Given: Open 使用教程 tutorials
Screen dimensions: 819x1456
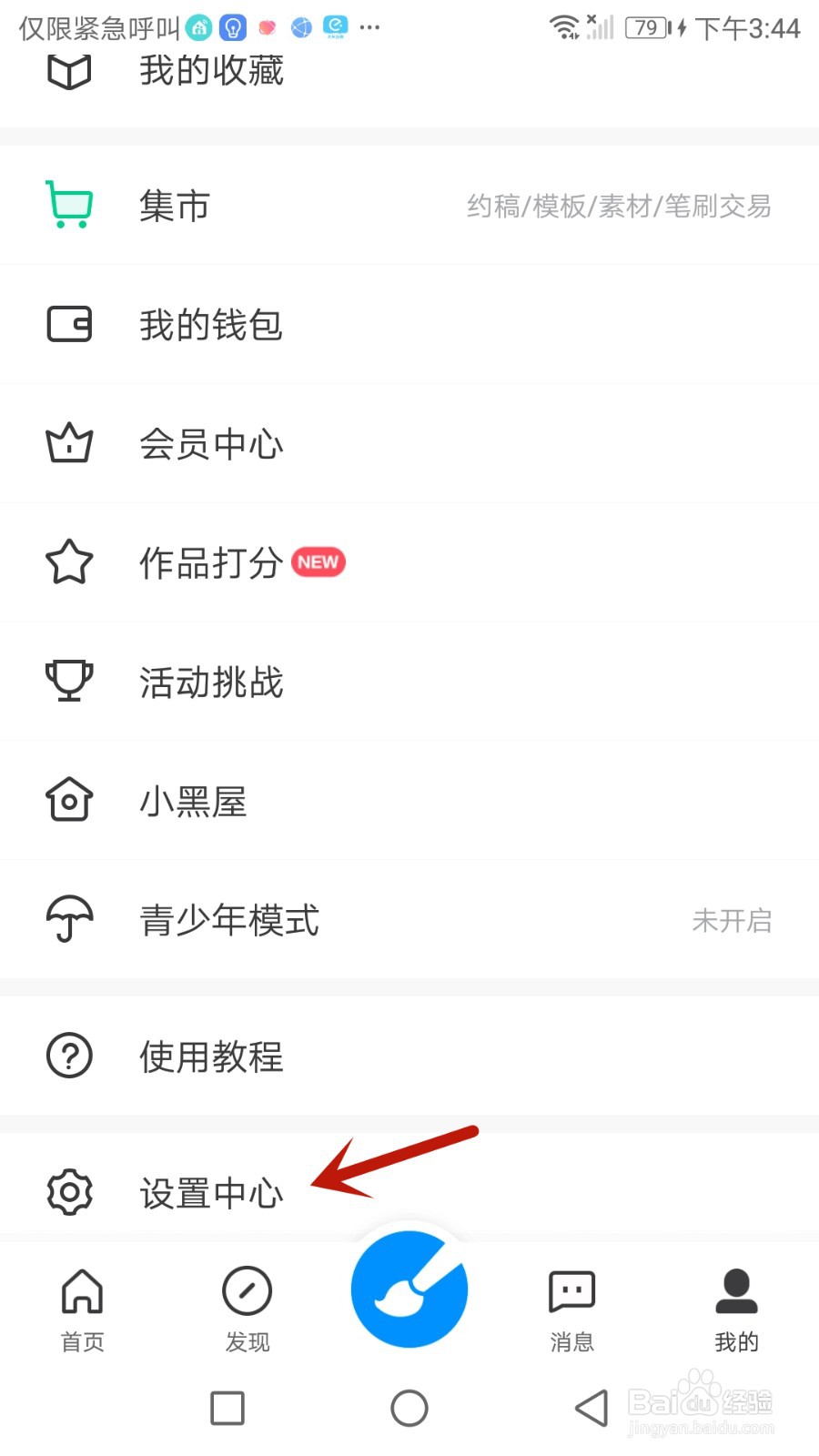Looking at the screenshot, I should coord(409,1057).
